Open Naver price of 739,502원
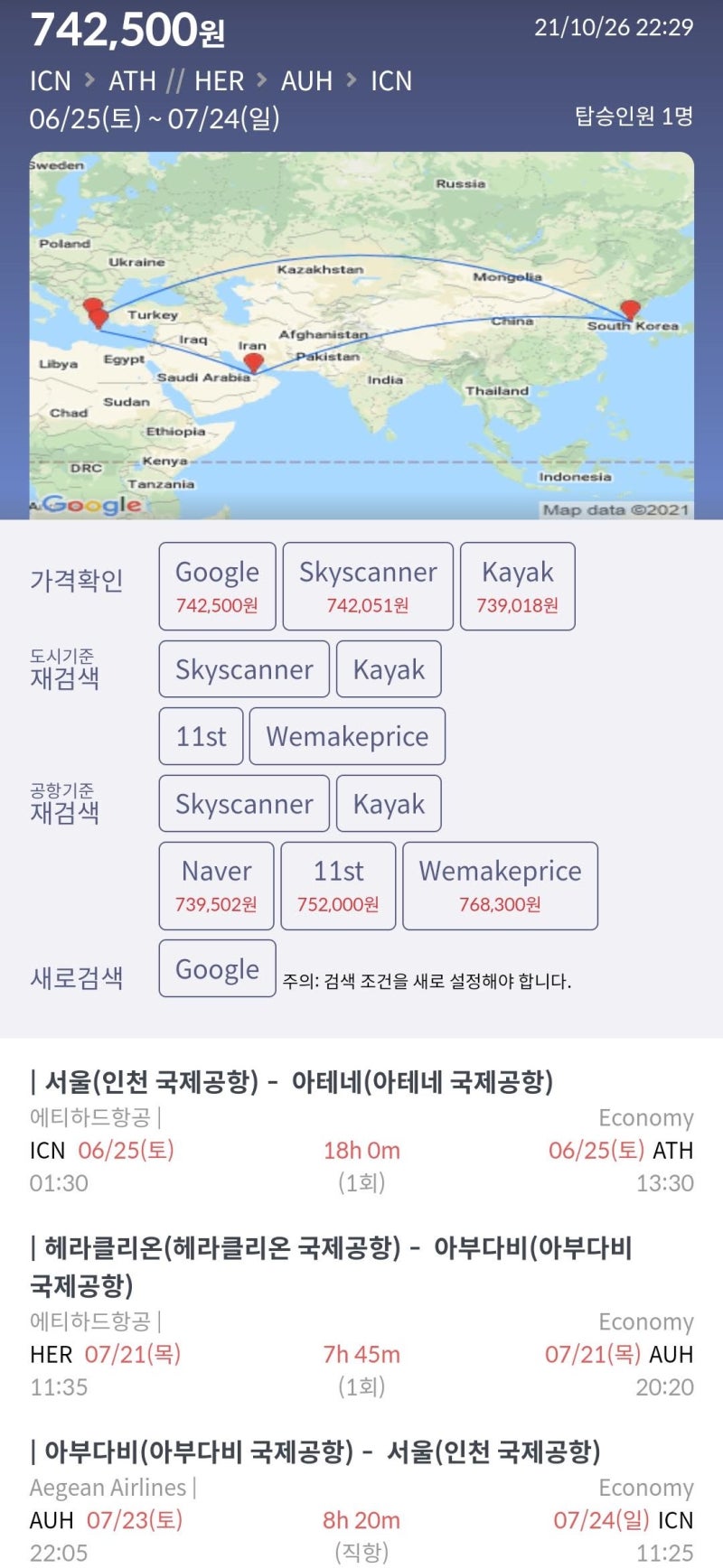723x1568 pixels. click(216, 885)
